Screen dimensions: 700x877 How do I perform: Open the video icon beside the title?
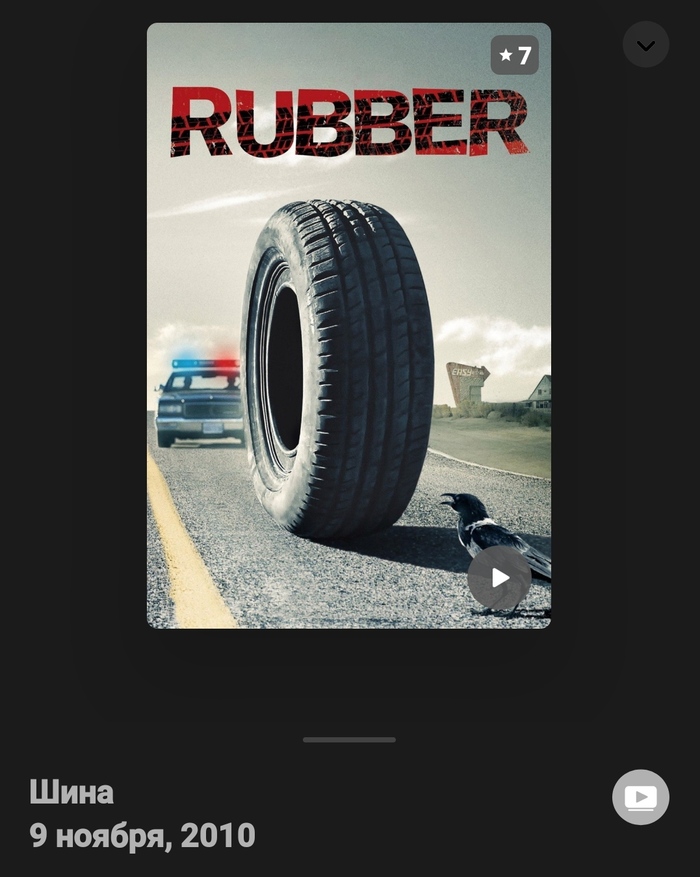[640, 797]
